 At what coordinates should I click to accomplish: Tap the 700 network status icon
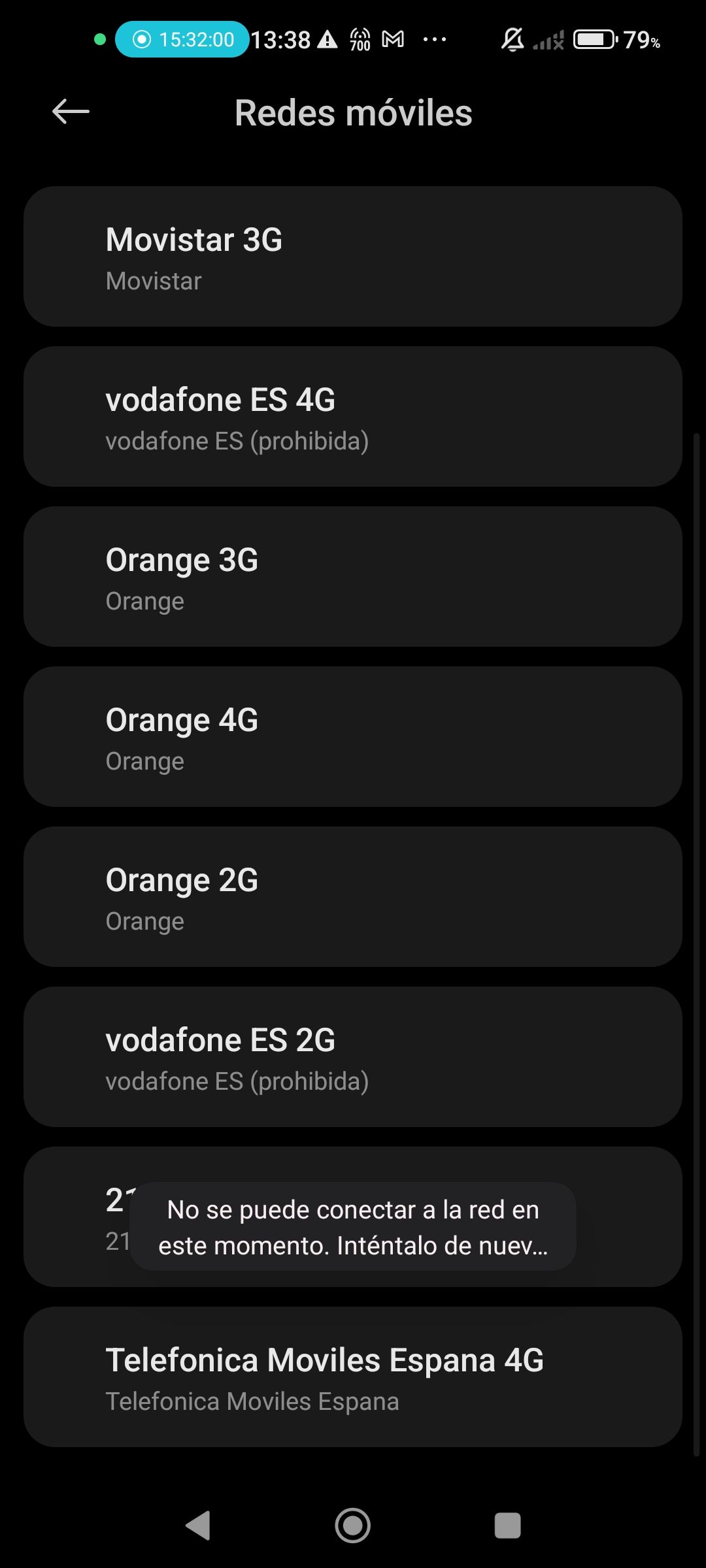coord(360,39)
